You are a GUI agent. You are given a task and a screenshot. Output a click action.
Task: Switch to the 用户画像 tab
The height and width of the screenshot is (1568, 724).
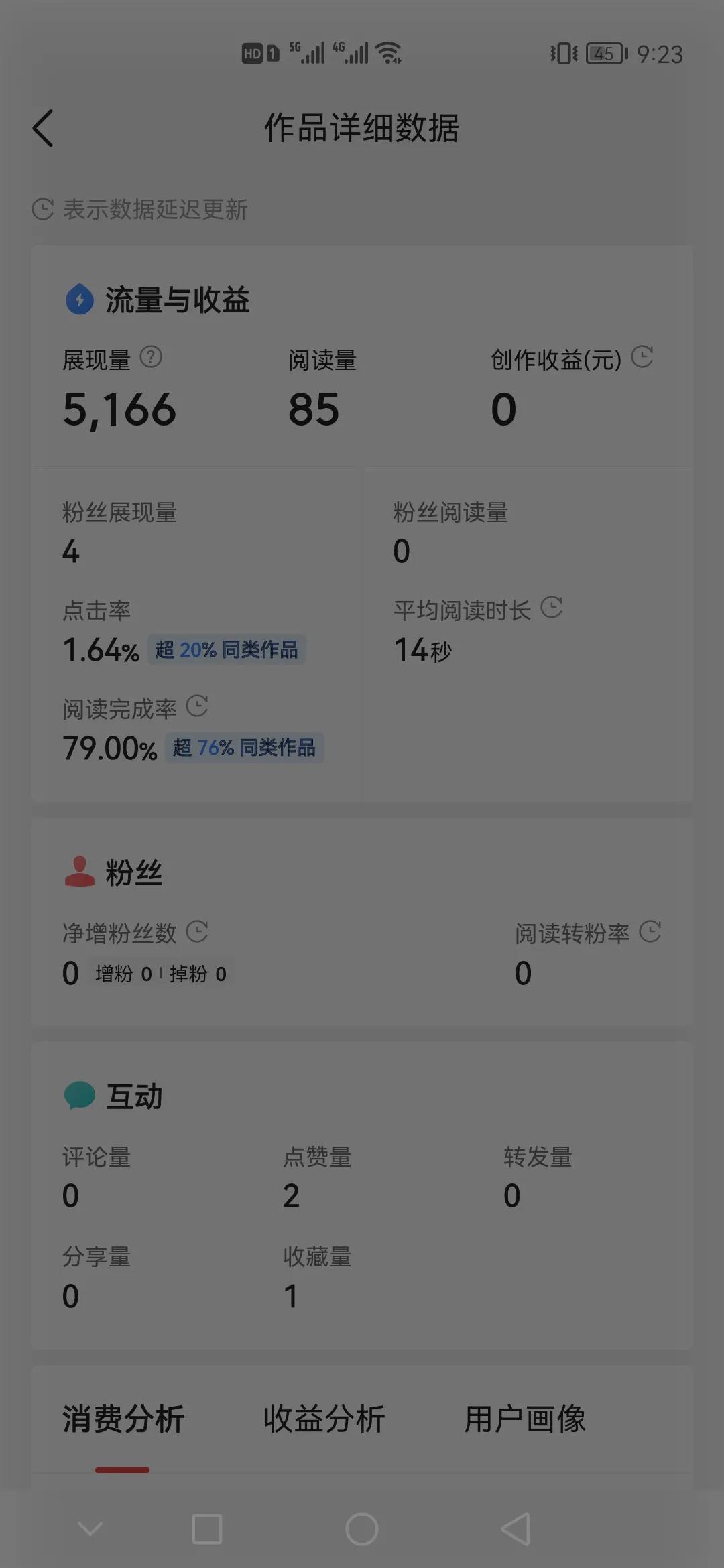525,1418
